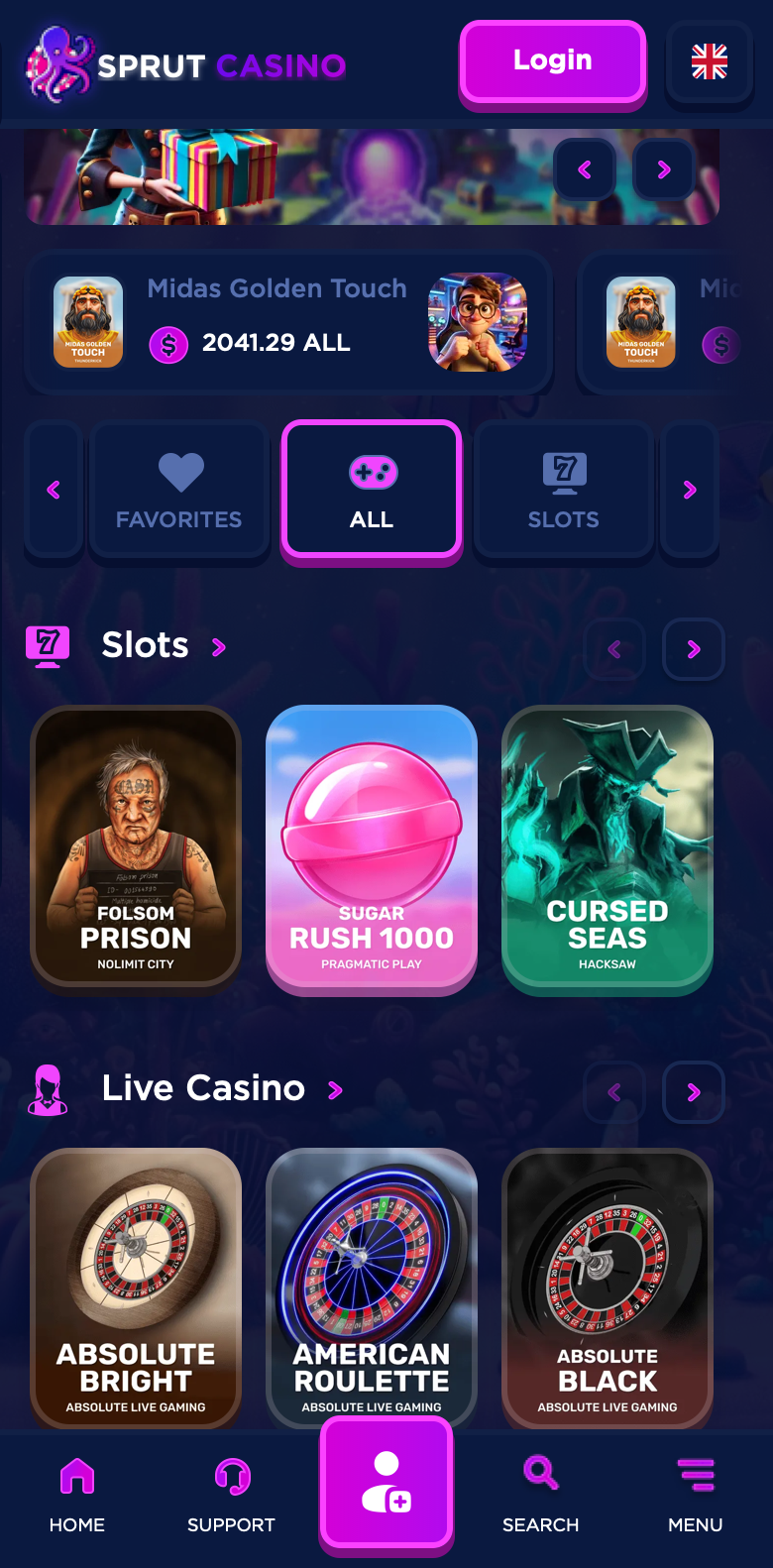773x1568 pixels.
Task: Tap the center registration button
Action: click(x=386, y=1484)
